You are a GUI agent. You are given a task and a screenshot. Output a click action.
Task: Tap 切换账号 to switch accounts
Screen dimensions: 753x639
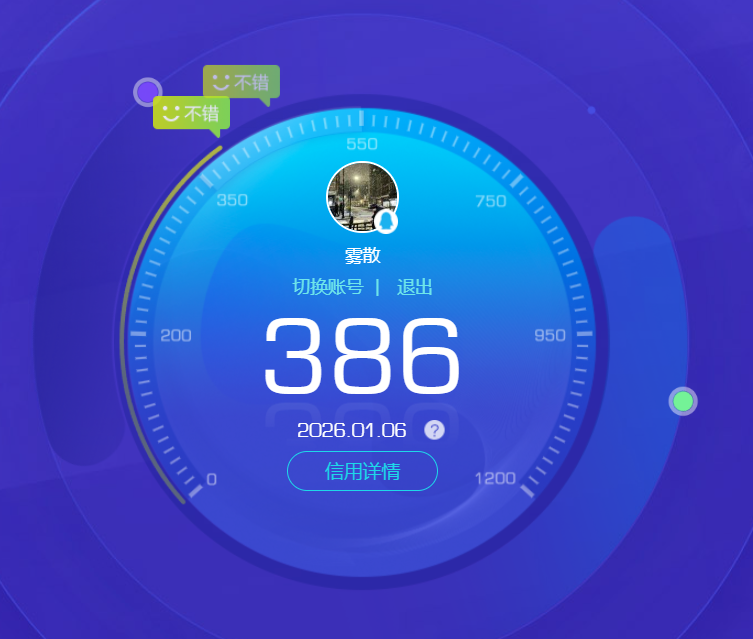[327, 288]
